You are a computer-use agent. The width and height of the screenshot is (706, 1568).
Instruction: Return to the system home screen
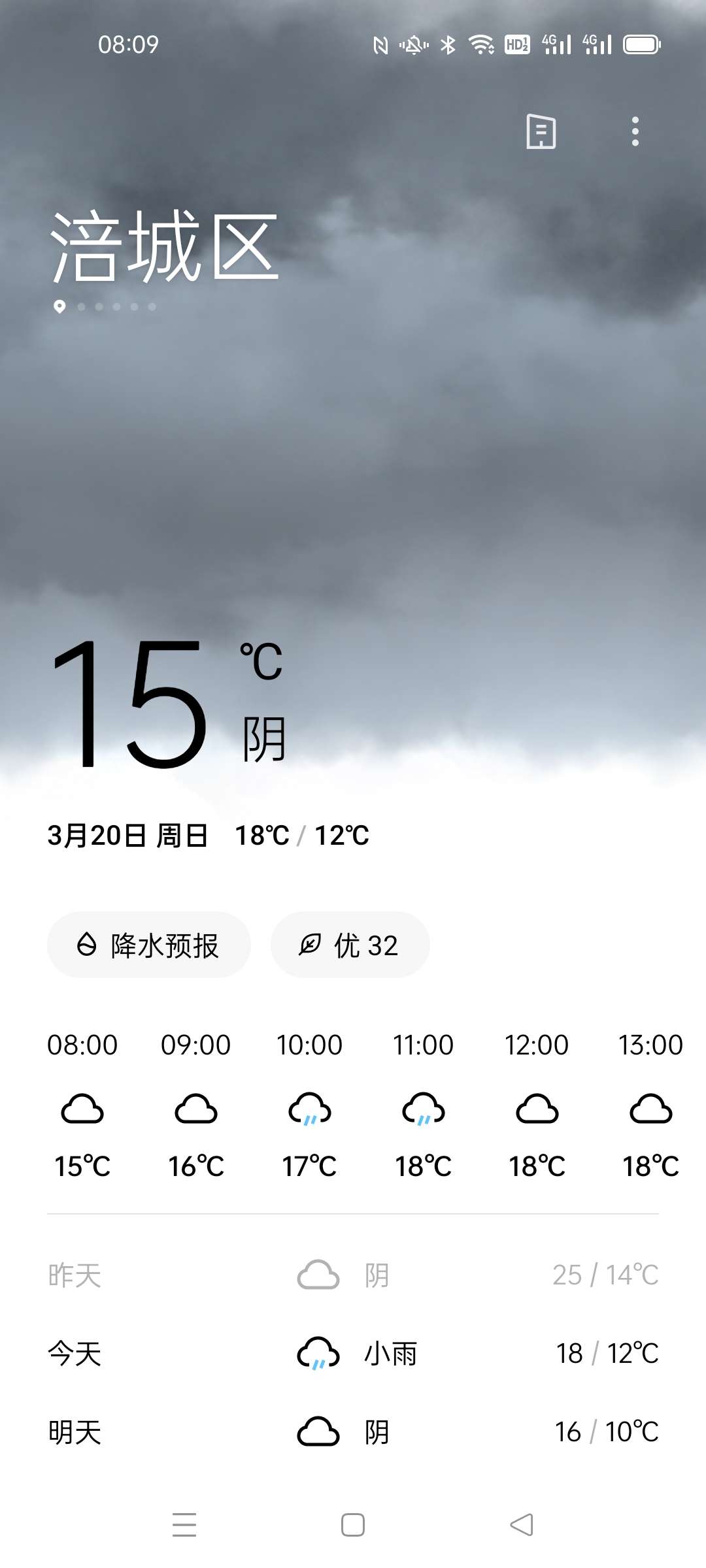coord(353,1525)
